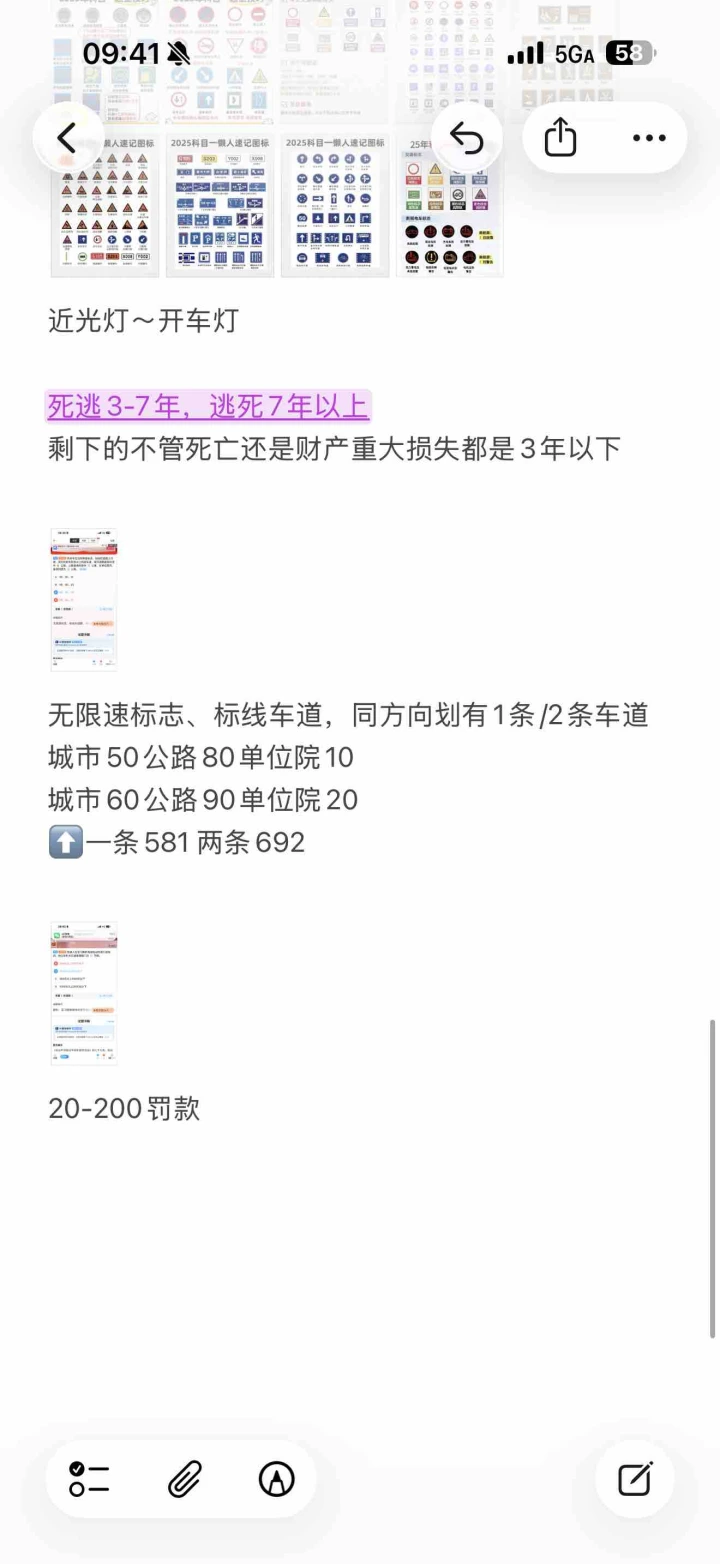720x1564 pixels.
Task: Open the screenshot above 无限速标志 text
Action: coord(84,600)
